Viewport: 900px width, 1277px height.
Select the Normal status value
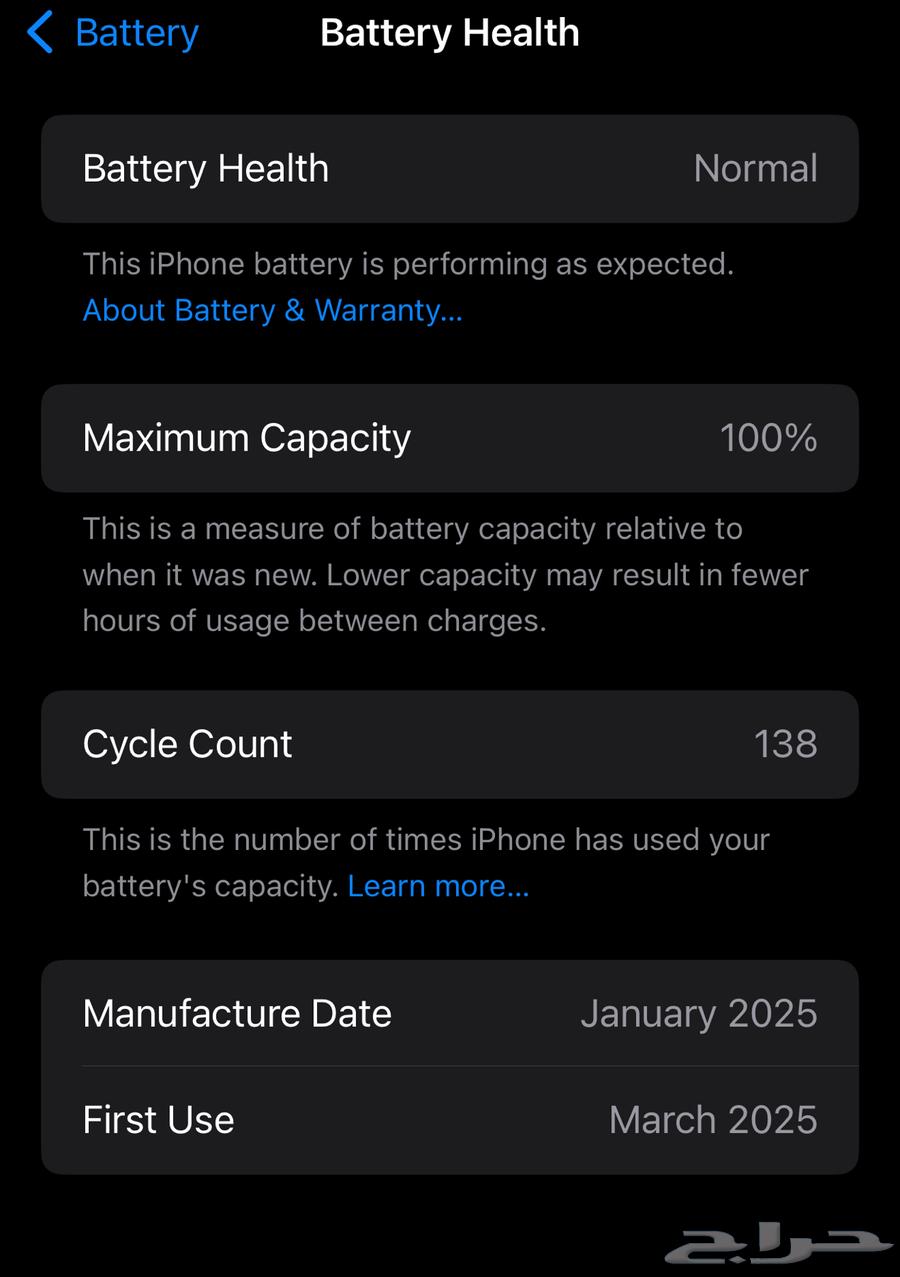[755, 168]
